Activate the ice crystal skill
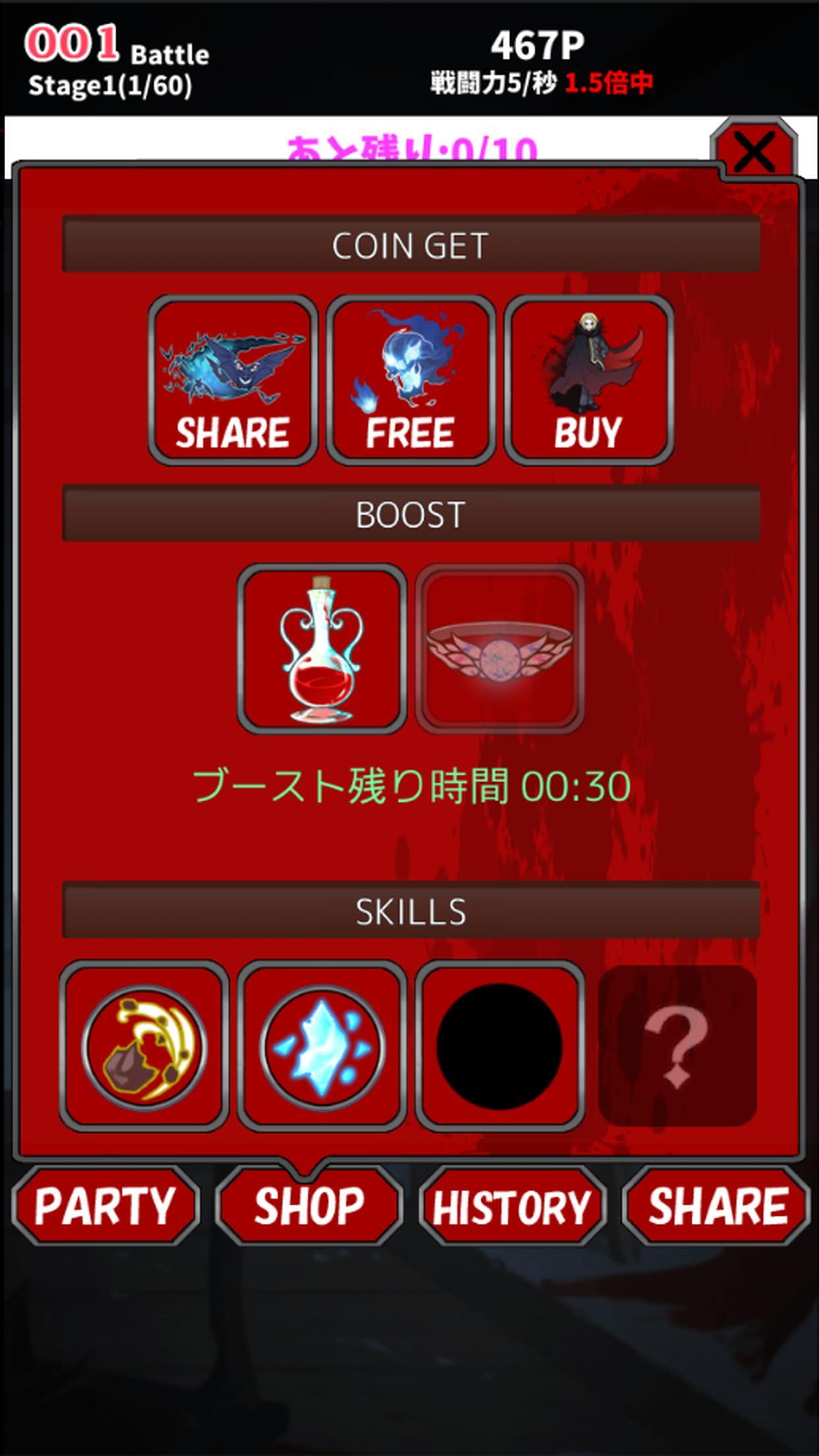The width and height of the screenshot is (819, 1456). click(x=322, y=1046)
